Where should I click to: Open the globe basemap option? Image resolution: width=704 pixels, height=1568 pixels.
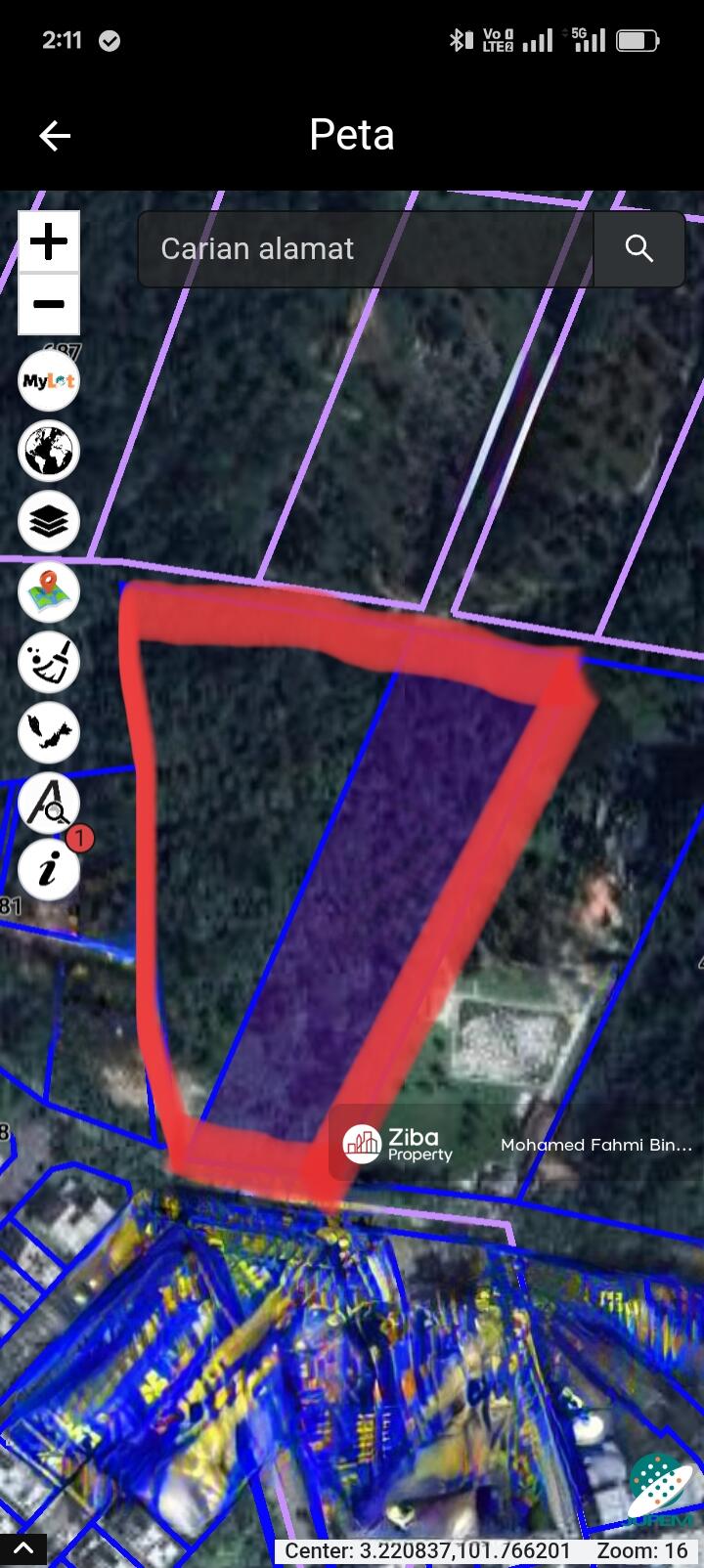(x=49, y=451)
